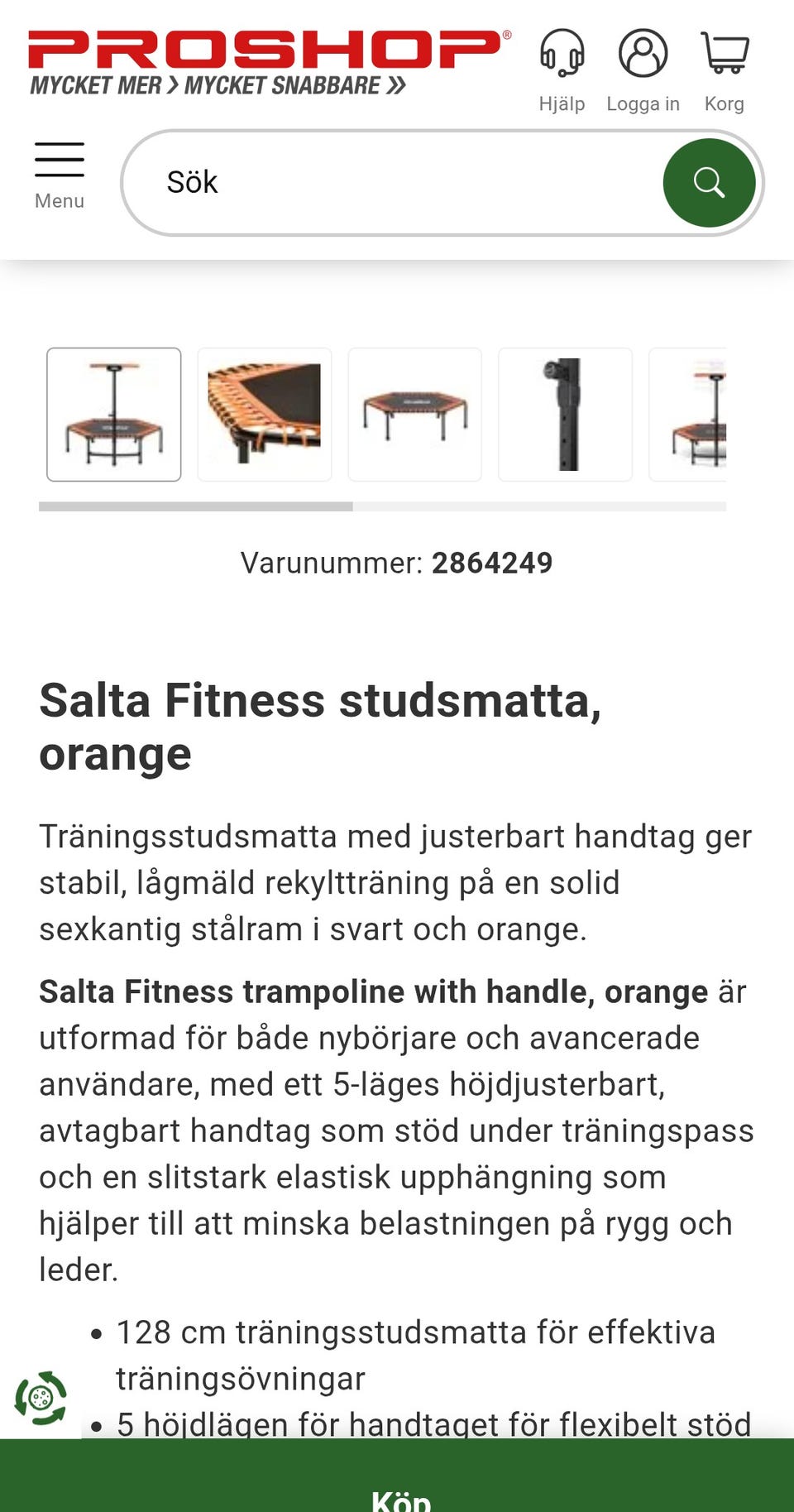The width and height of the screenshot is (794, 1512).
Task: Open the green cookie settings icon
Action: click(41, 1398)
